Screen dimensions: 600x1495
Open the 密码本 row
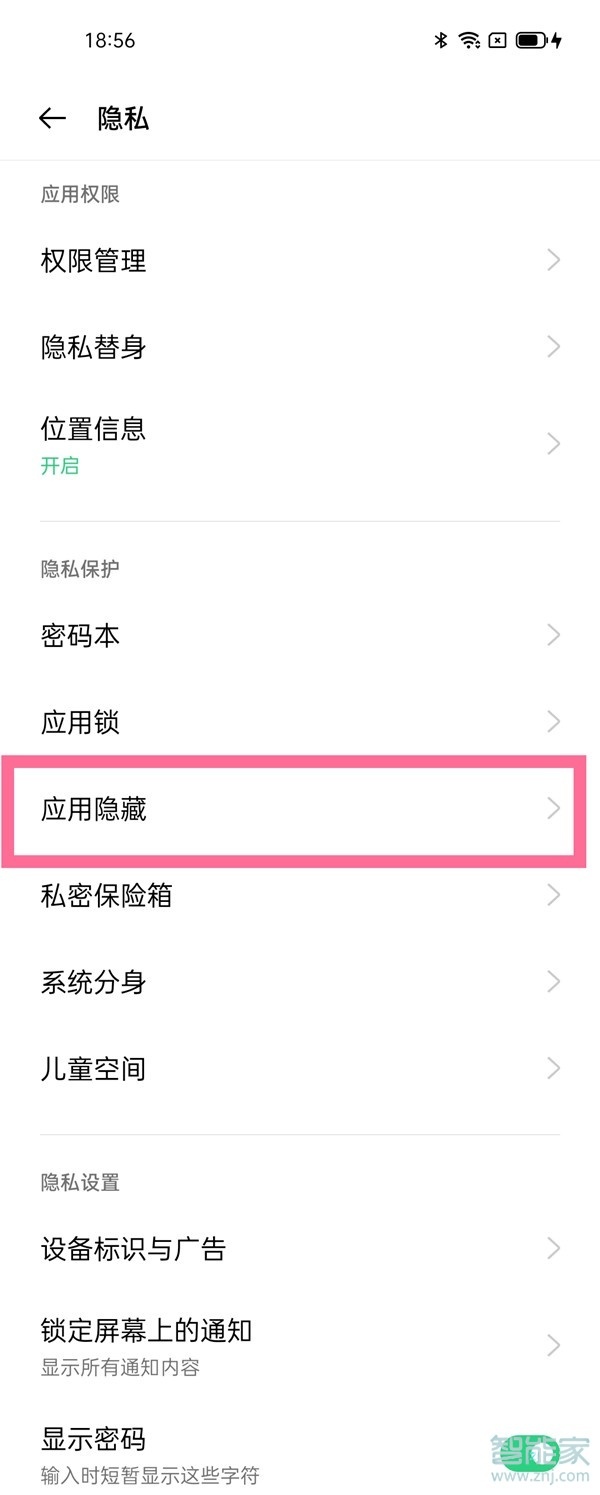coord(300,635)
